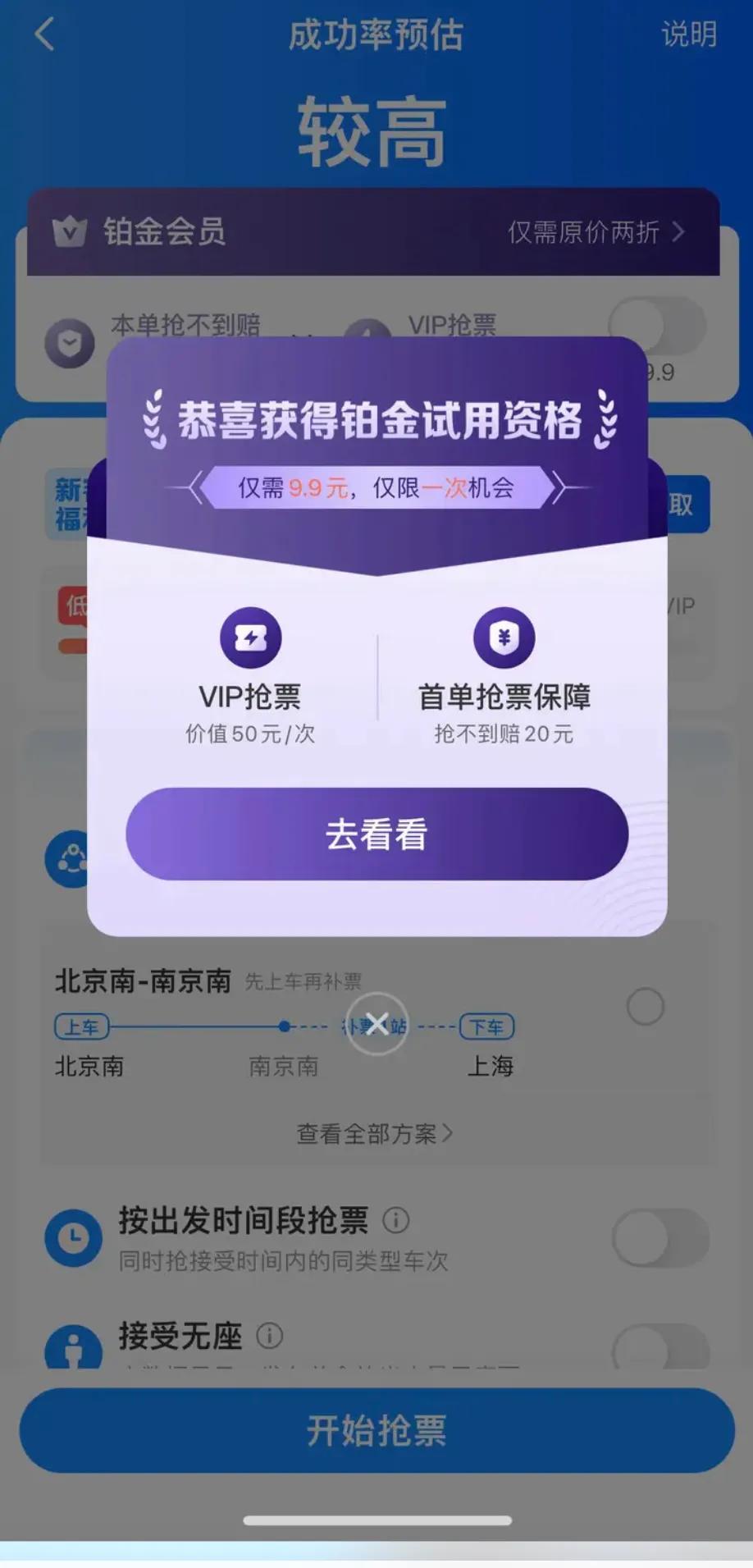Dismiss the popup with the X close circle
The width and height of the screenshot is (753, 1568).
[x=376, y=1023]
